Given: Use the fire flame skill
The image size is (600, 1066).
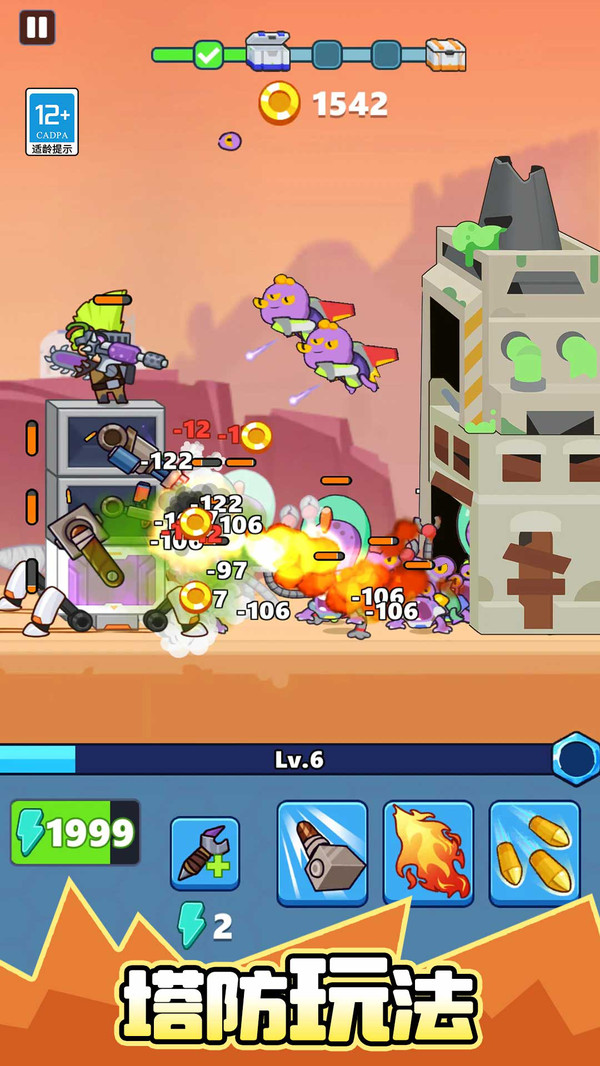Looking at the screenshot, I should point(428,853).
